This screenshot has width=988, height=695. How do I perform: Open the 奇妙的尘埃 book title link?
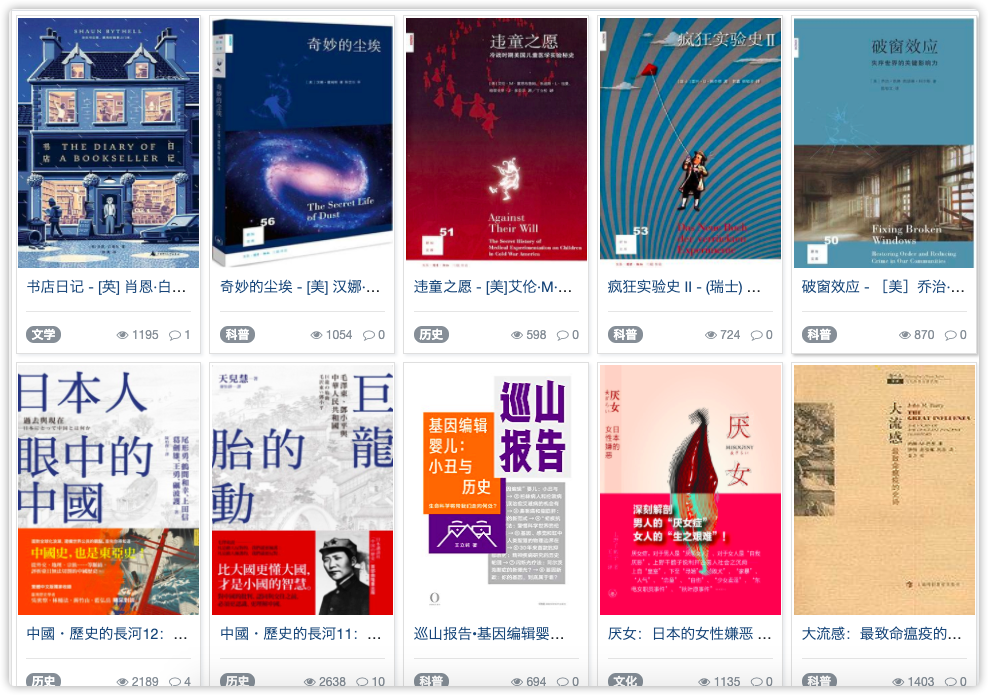[300, 287]
